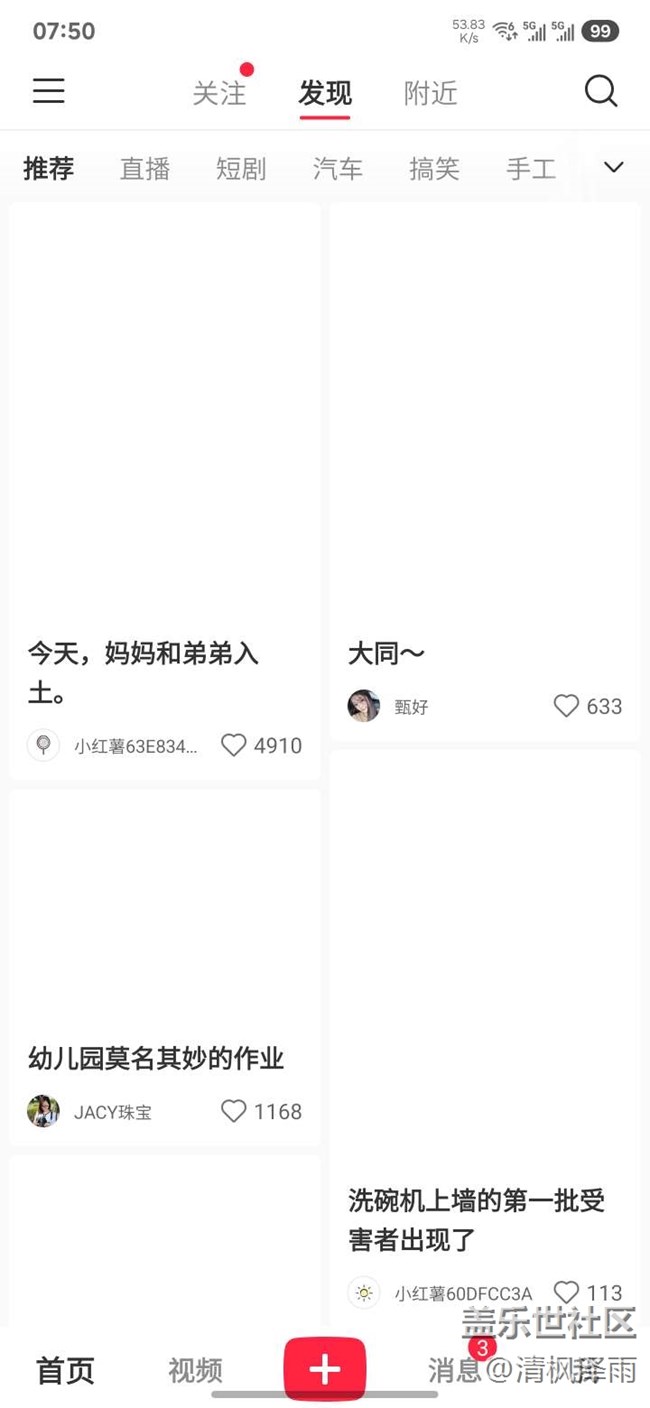This screenshot has width=650, height=1408.
Task: Like the post with 4910 likes
Action: (234, 745)
